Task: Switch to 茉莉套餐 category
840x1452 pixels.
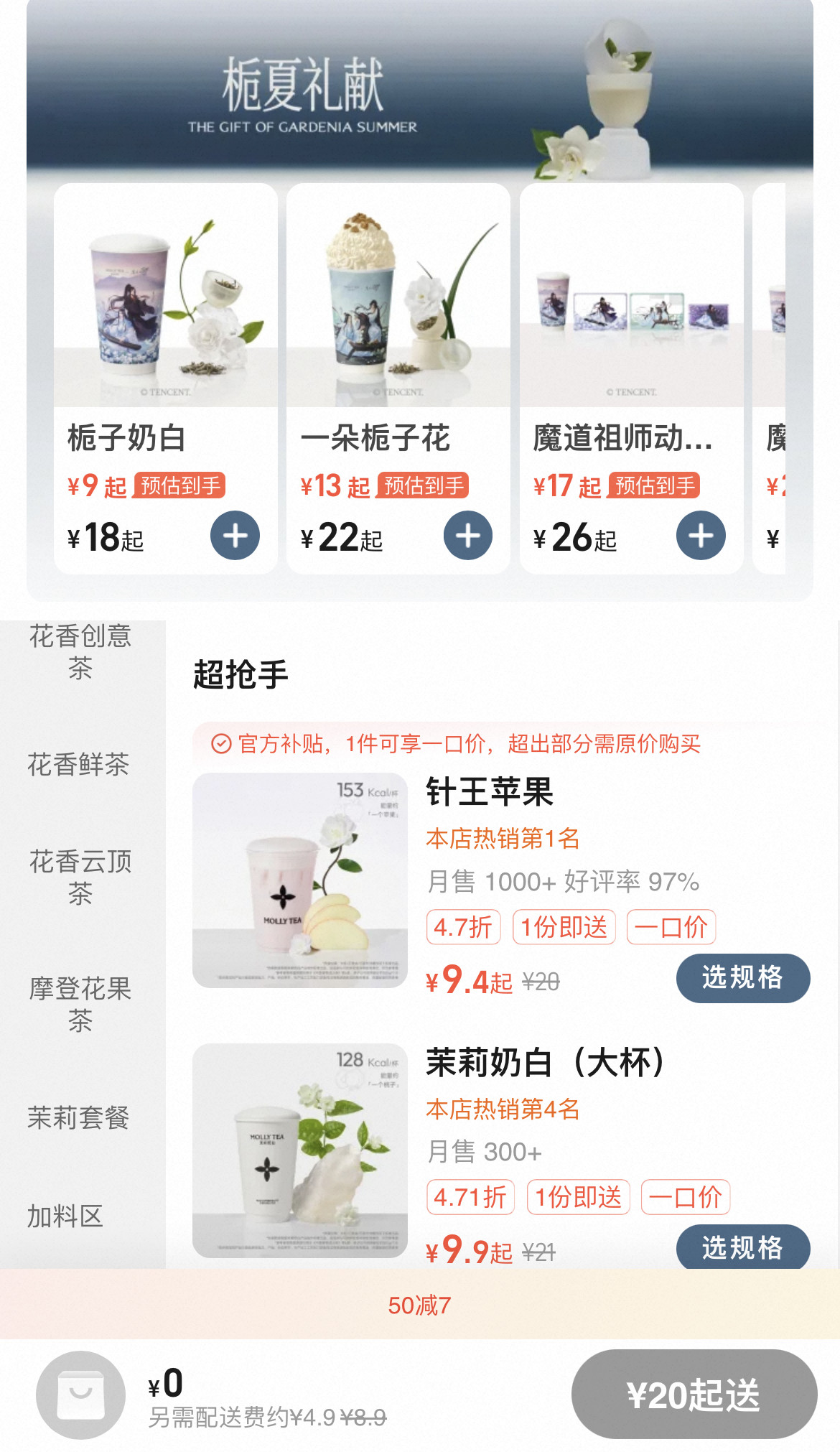Action: coord(79,1117)
